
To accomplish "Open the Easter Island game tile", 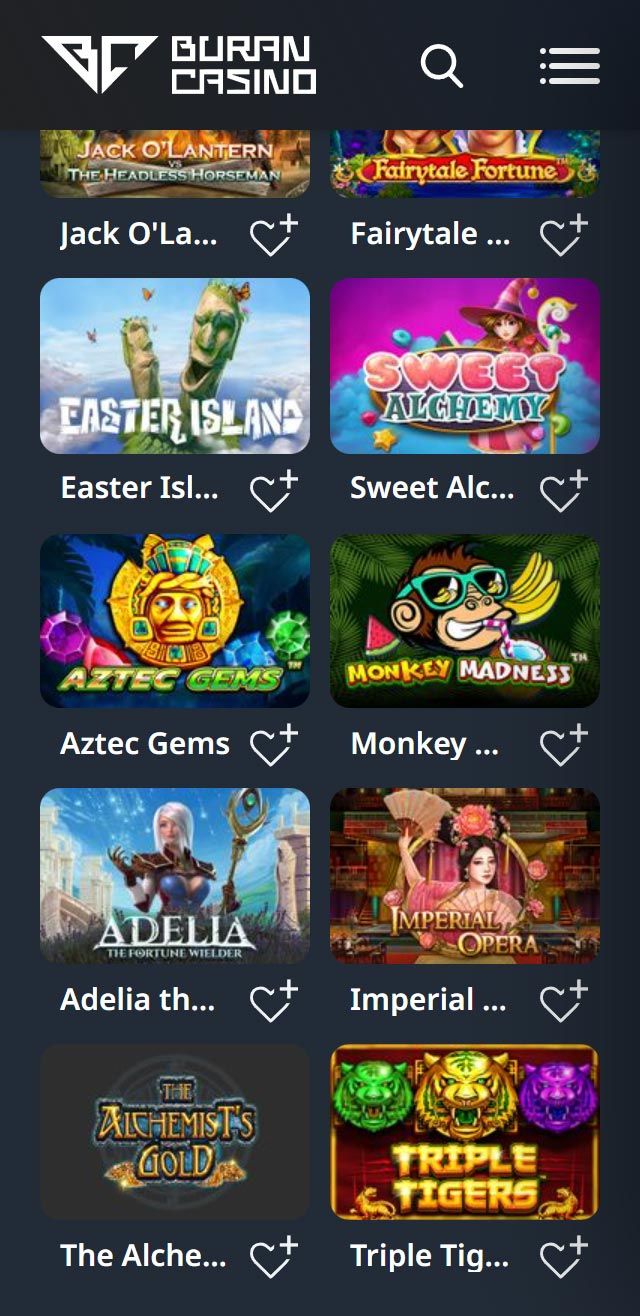I will pyautogui.click(x=175, y=366).
